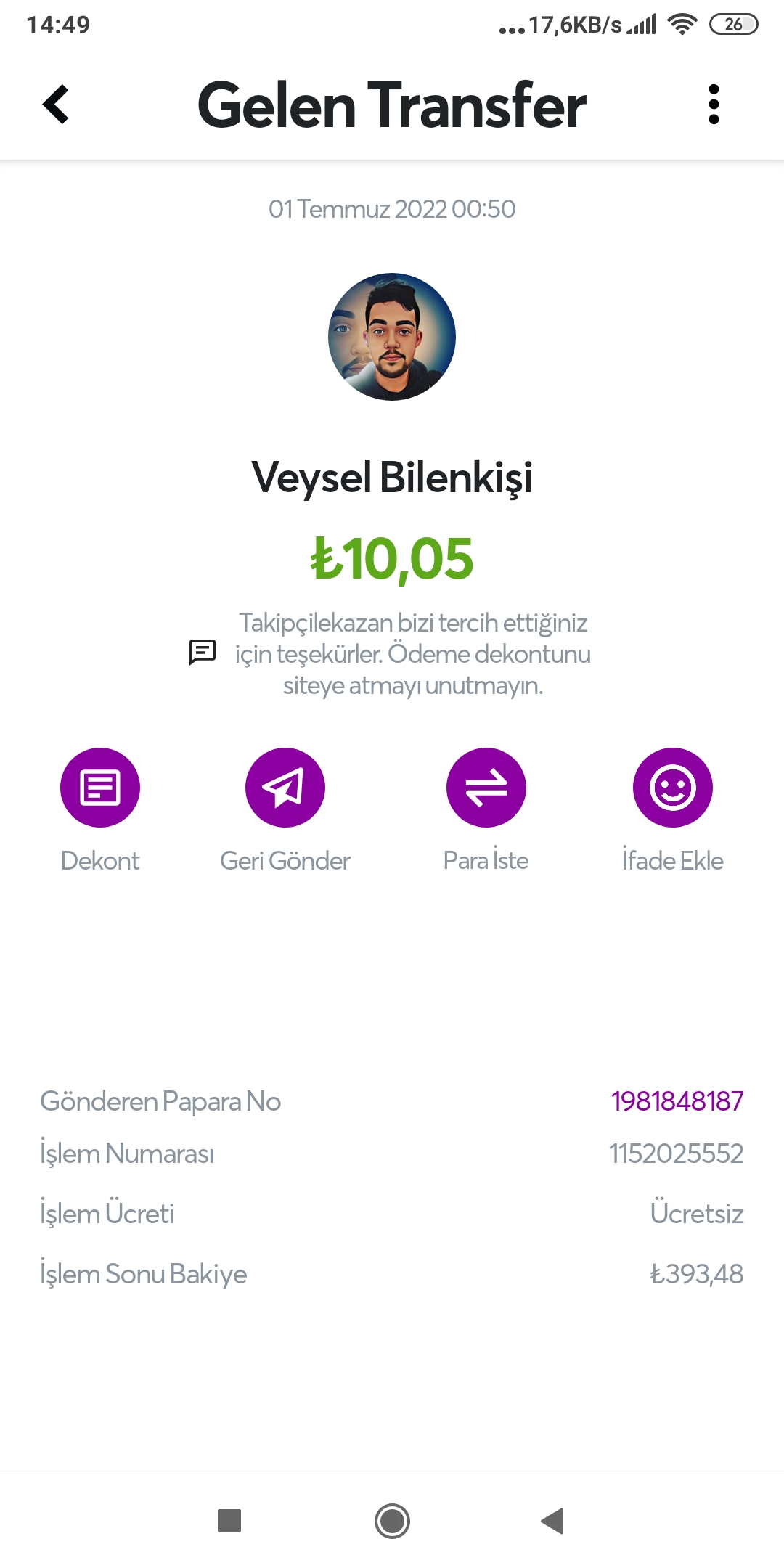
Task: Go back from Gelen Transfer screen
Action: 56,105
